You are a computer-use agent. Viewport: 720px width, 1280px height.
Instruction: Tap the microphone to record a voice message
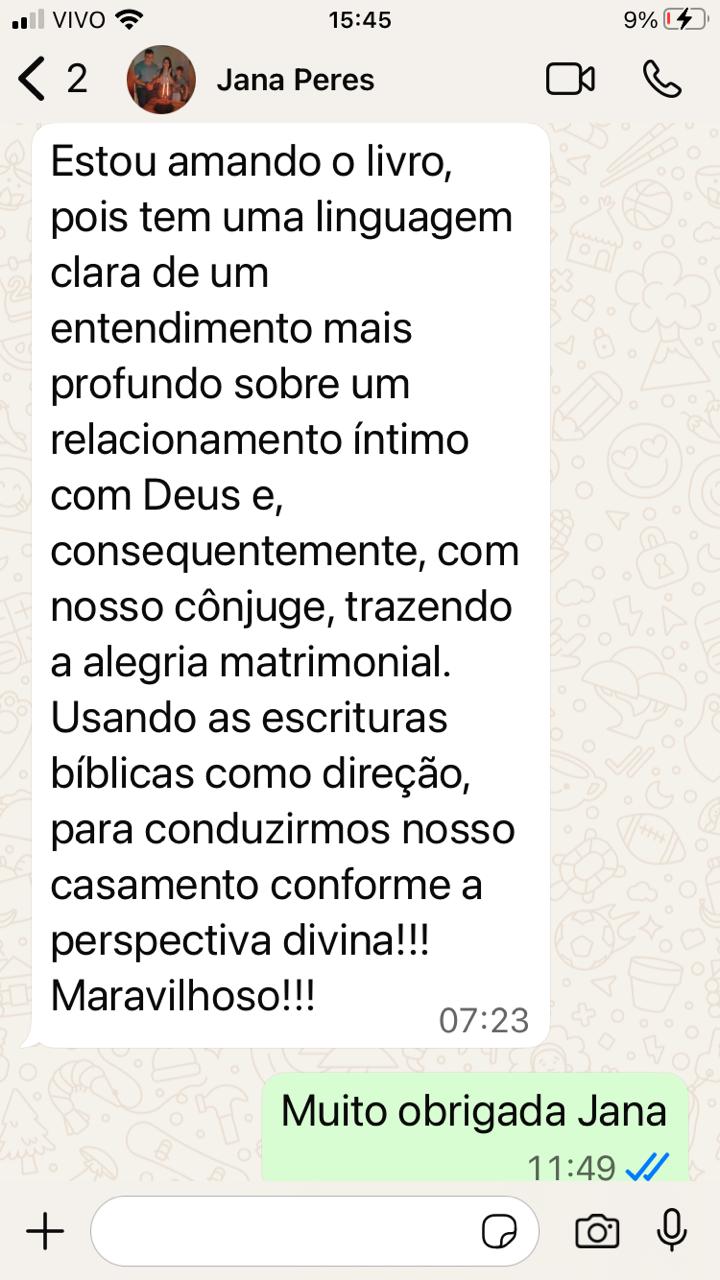(671, 1230)
